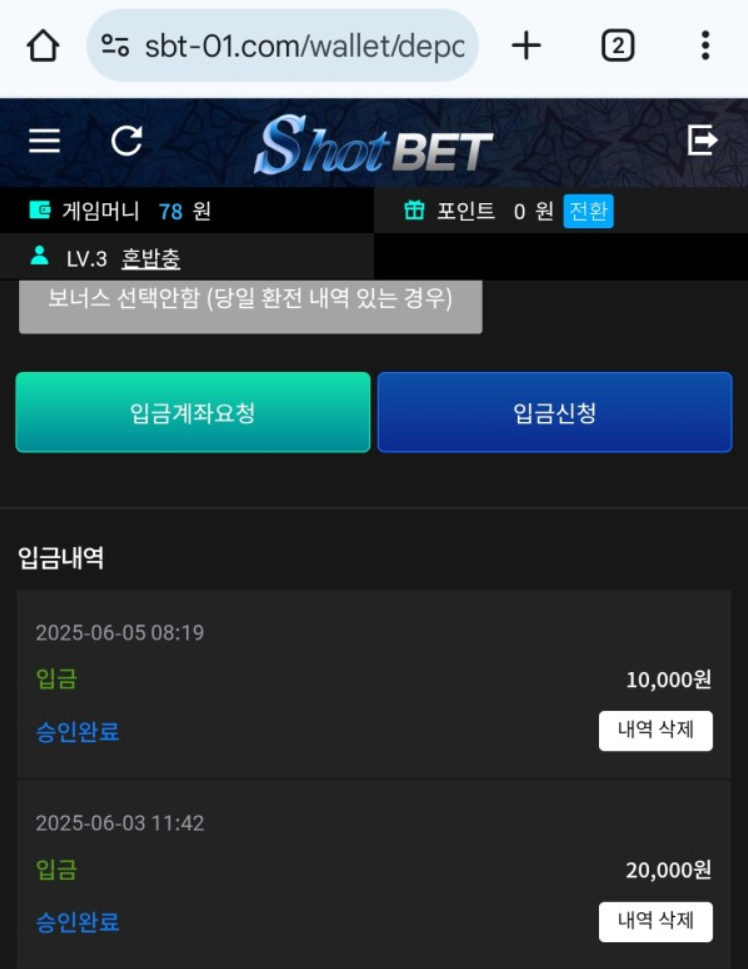Tap the 입금신청 deposit request button
The height and width of the screenshot is (969, 748).
point(555,413)
